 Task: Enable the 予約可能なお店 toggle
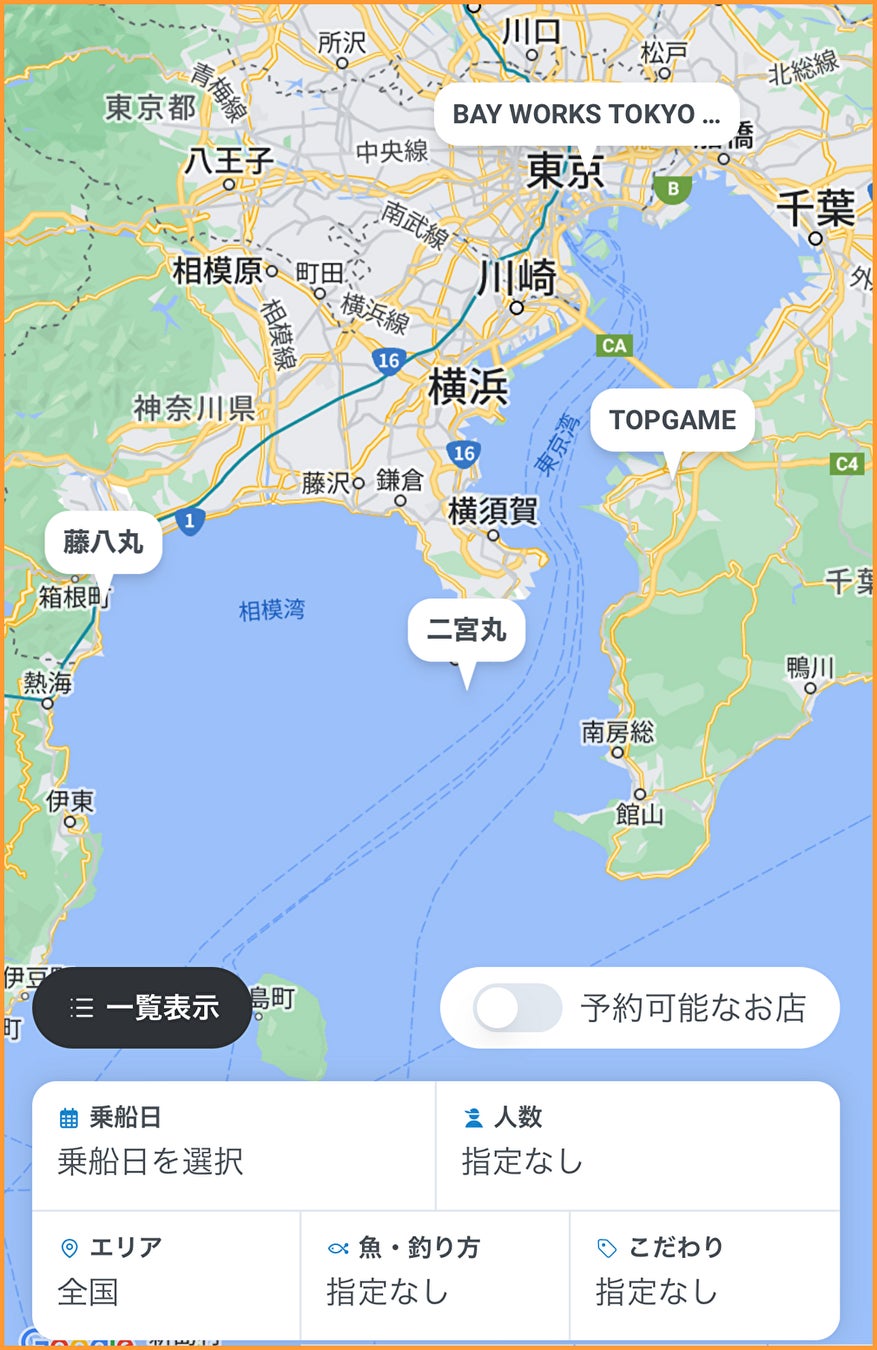tap(518, 1008)
